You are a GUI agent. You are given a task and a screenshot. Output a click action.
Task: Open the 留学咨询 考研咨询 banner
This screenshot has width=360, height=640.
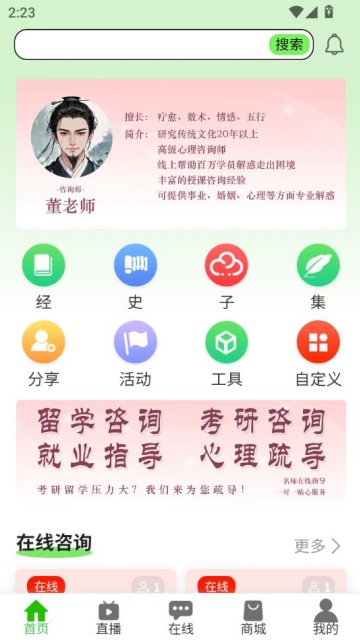click(x=181, y=450)
